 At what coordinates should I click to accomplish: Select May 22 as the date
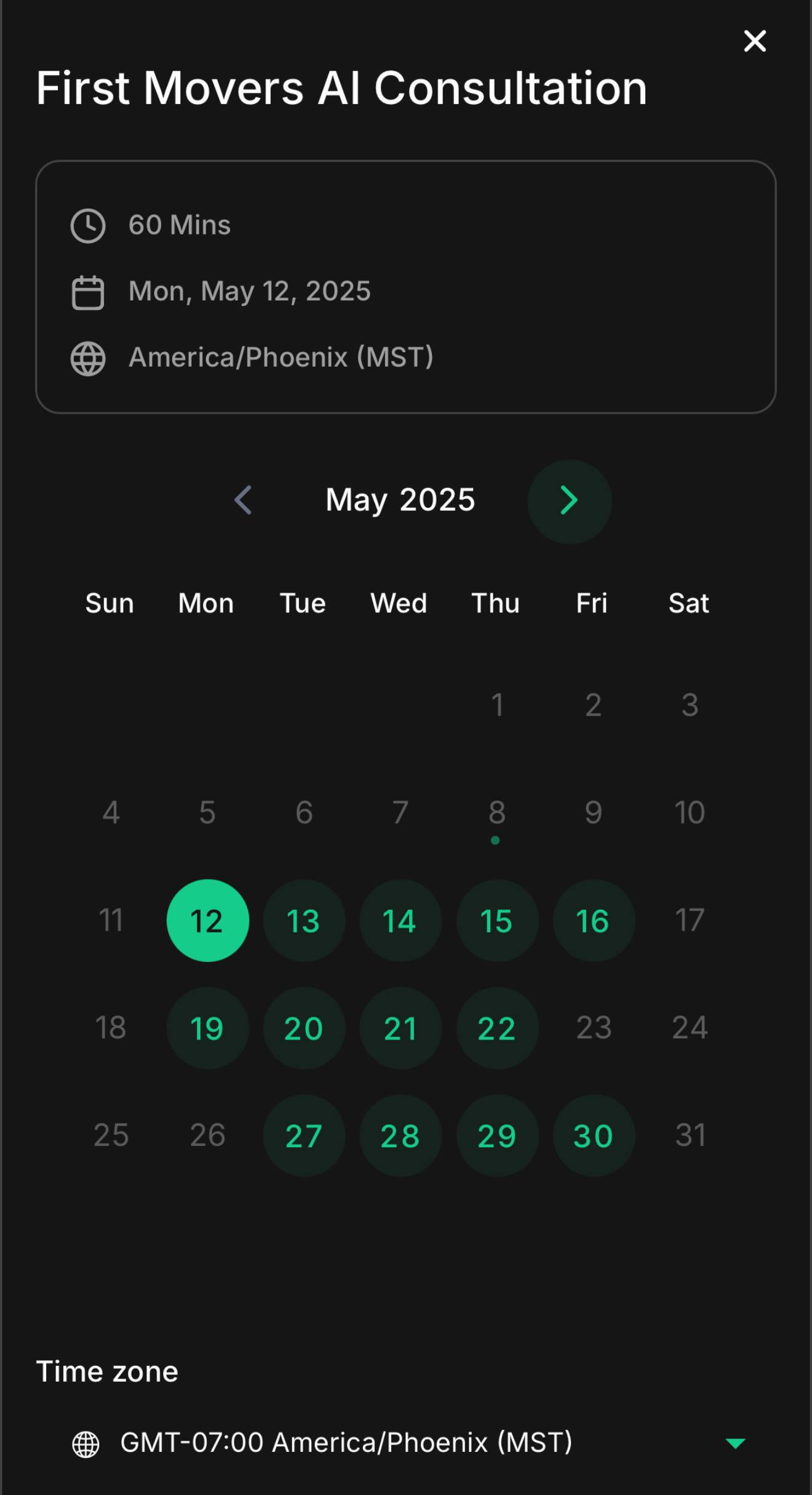[497, 1028]
